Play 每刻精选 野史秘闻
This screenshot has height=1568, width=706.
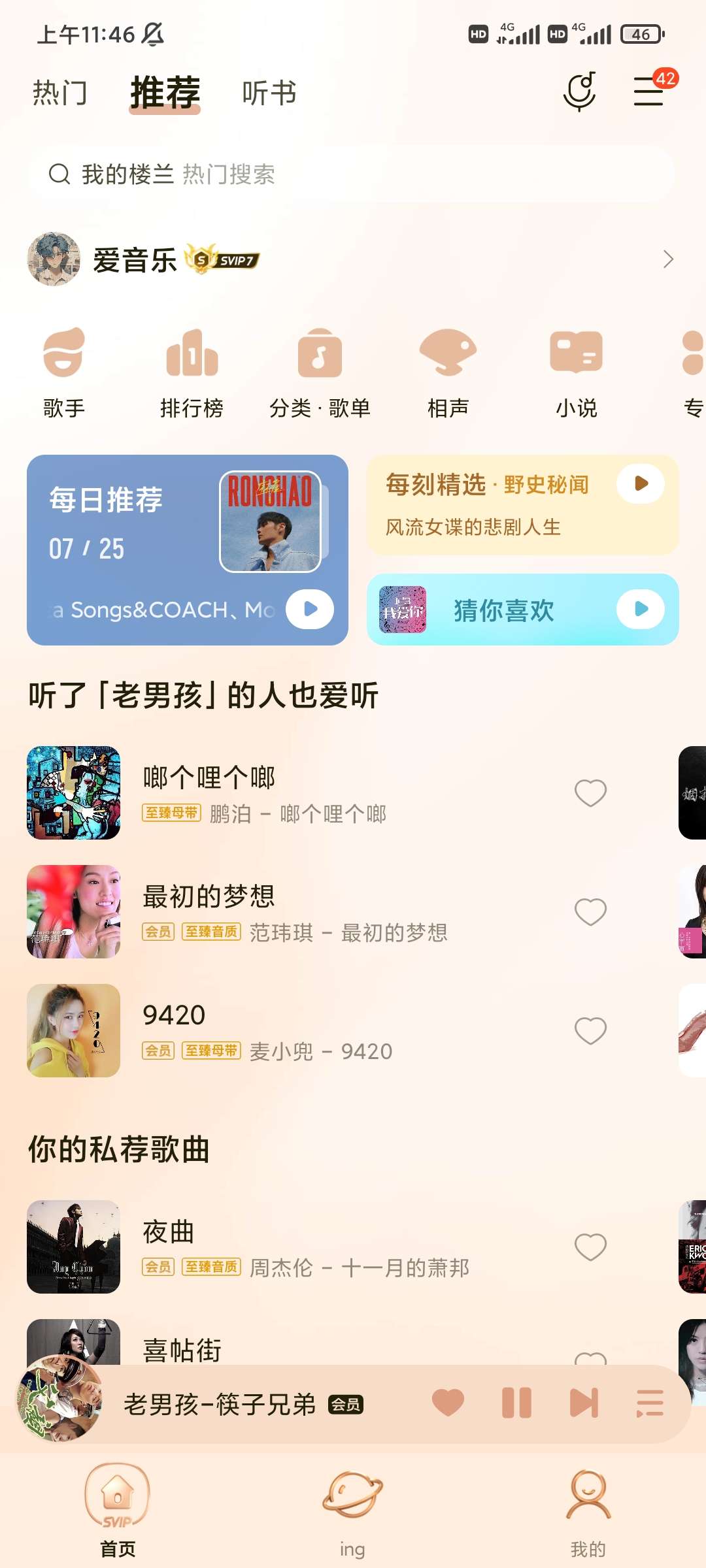tap(641, 483)
